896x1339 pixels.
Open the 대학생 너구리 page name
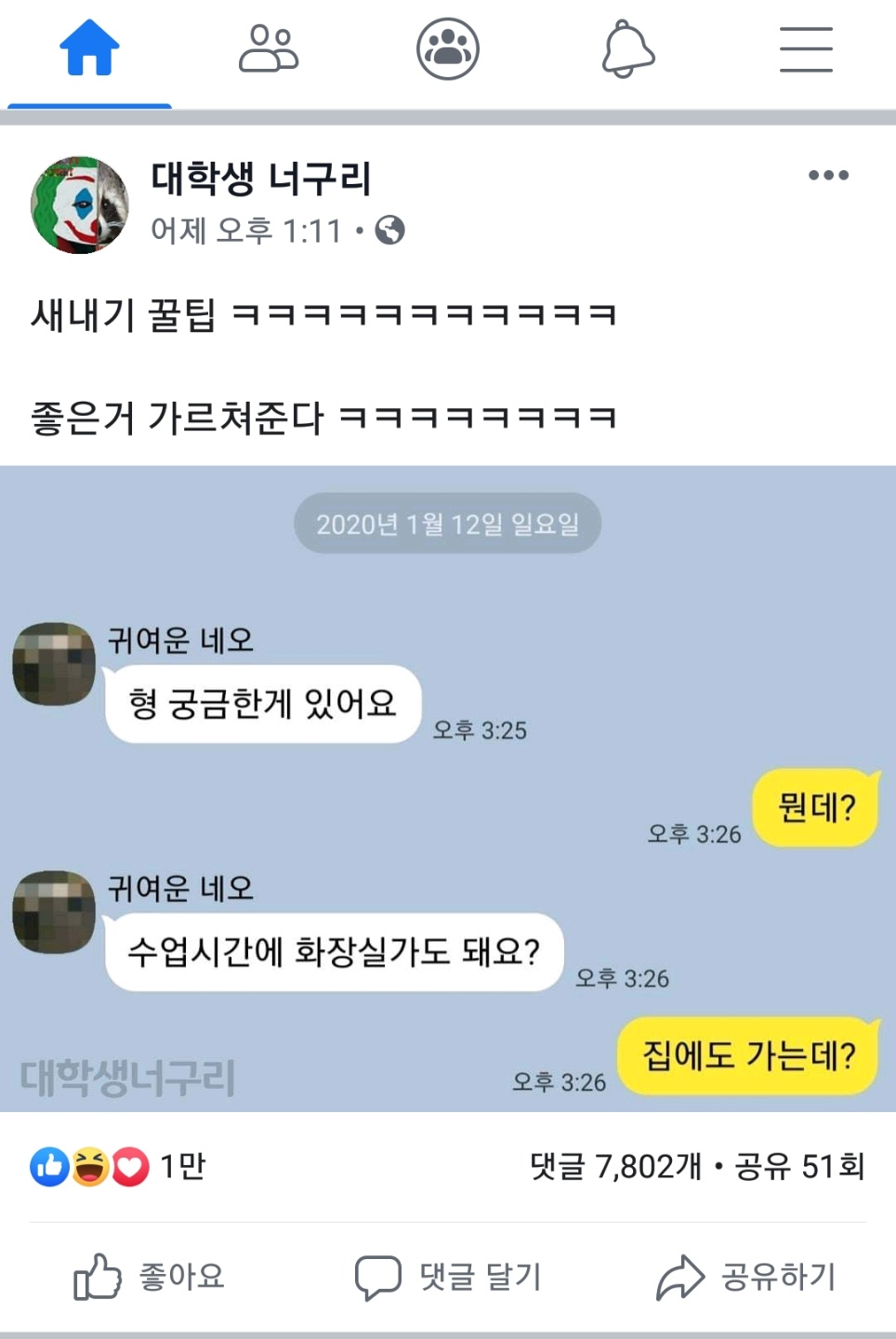pos(261,179)
